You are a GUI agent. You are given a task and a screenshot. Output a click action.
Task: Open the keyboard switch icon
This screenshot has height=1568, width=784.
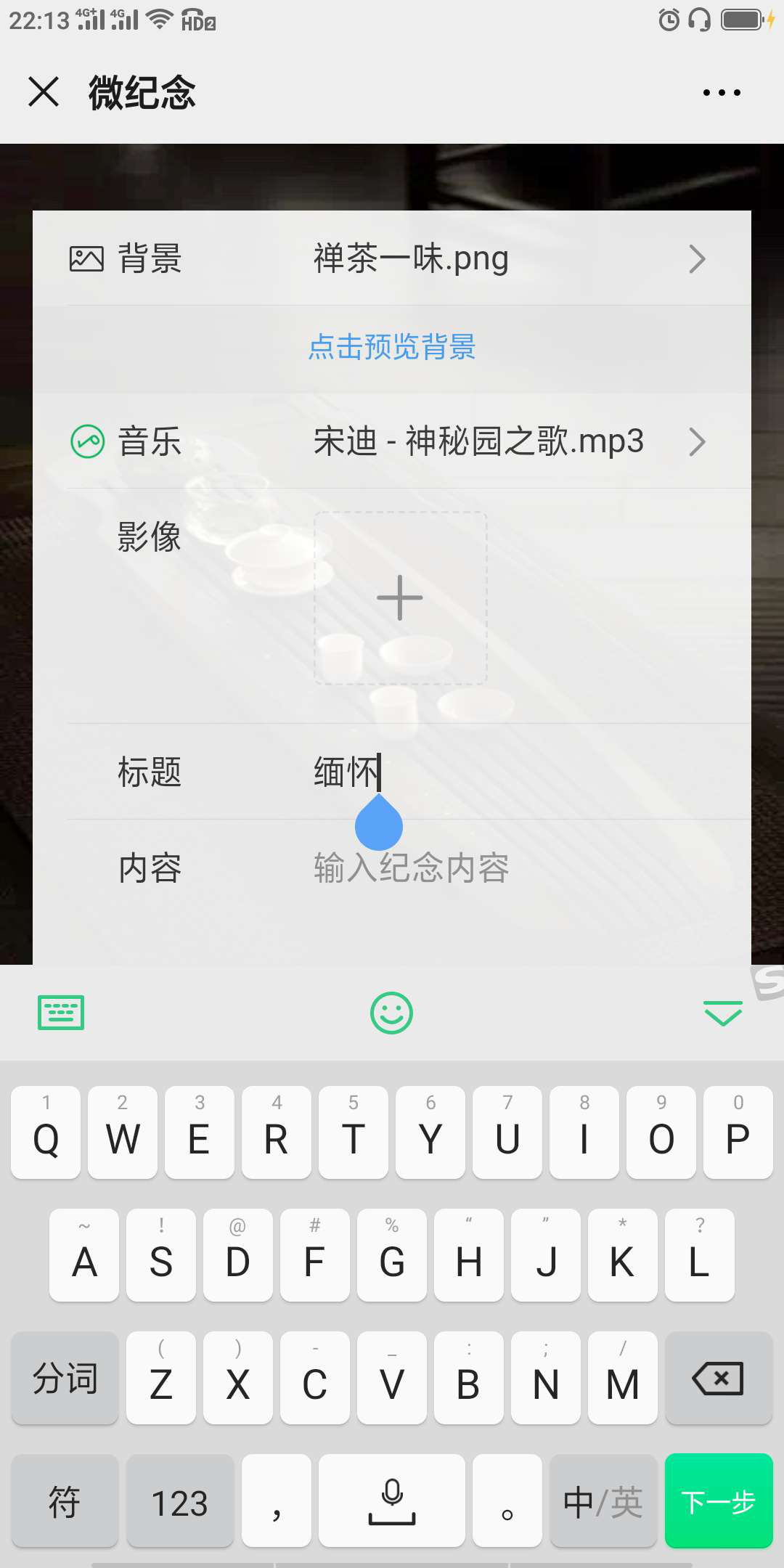pyautogui.click(x=61, y=1013)
